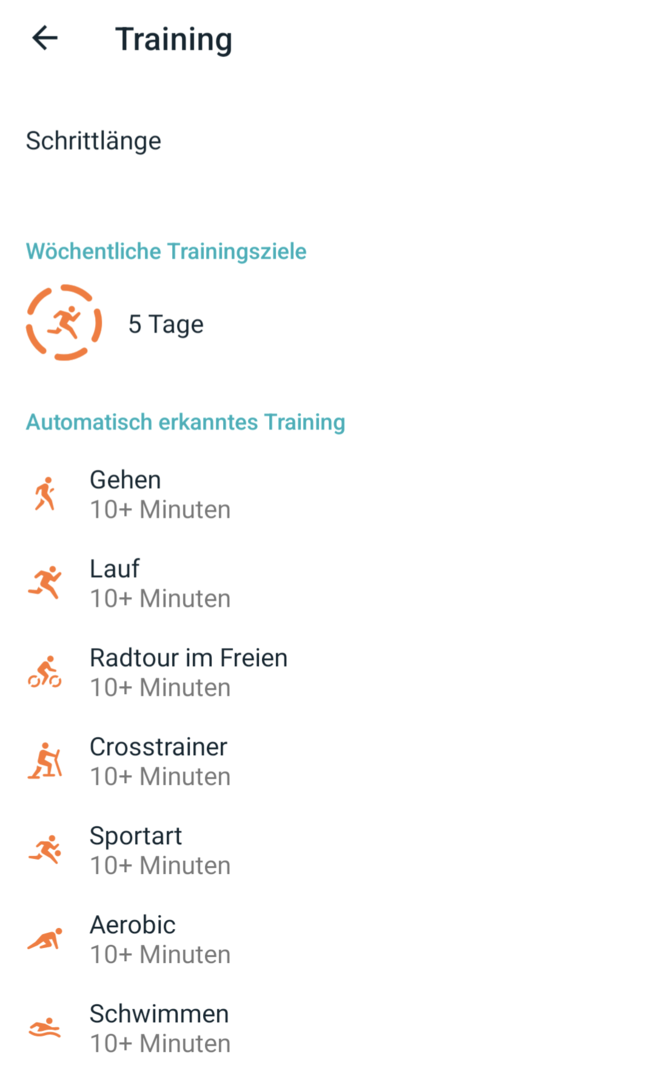
Task: Open Crosstrainer detection settings
Action: 160,761
